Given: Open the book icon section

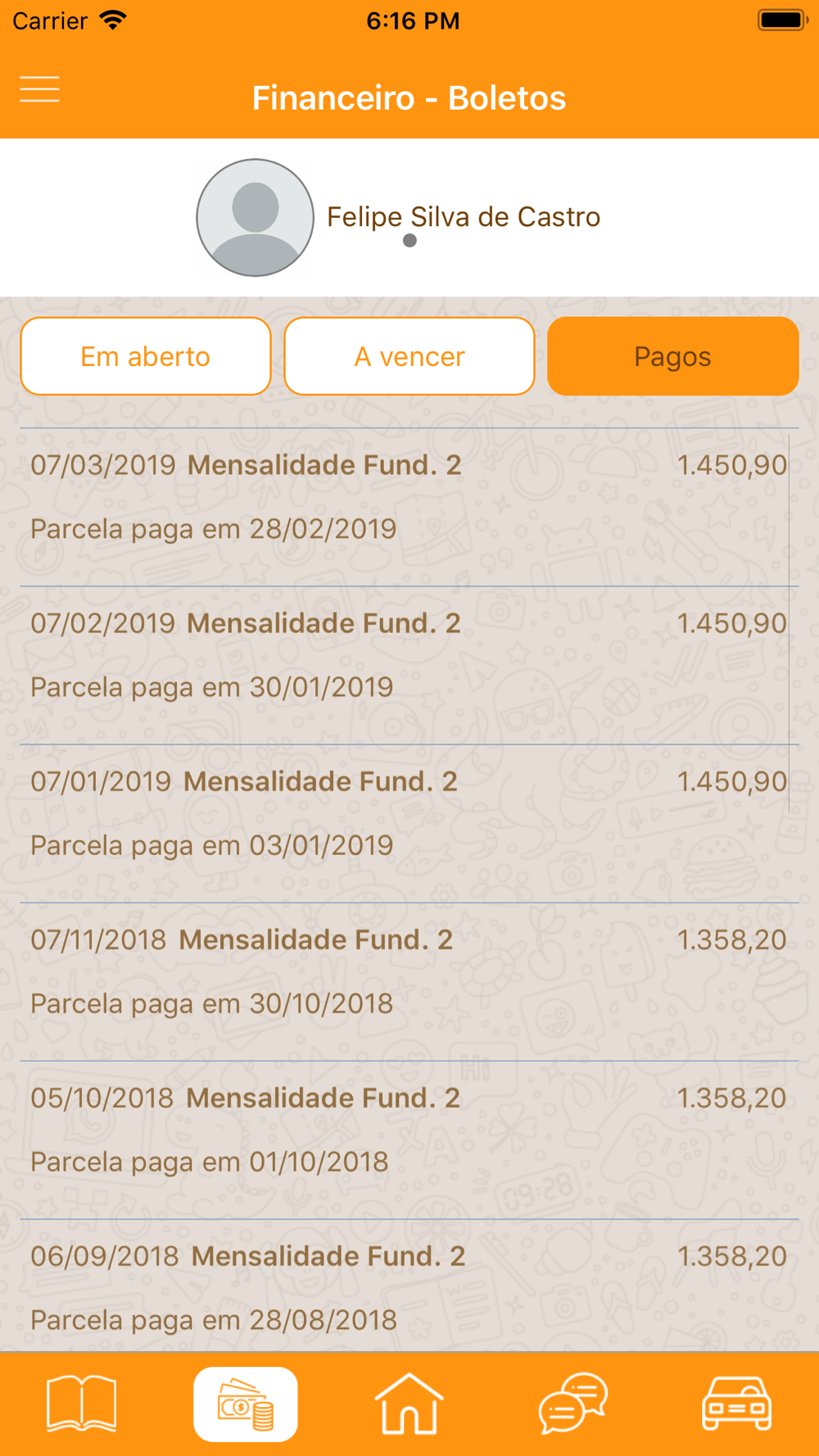Looking at the screenshot, I should click(82, 1404).
